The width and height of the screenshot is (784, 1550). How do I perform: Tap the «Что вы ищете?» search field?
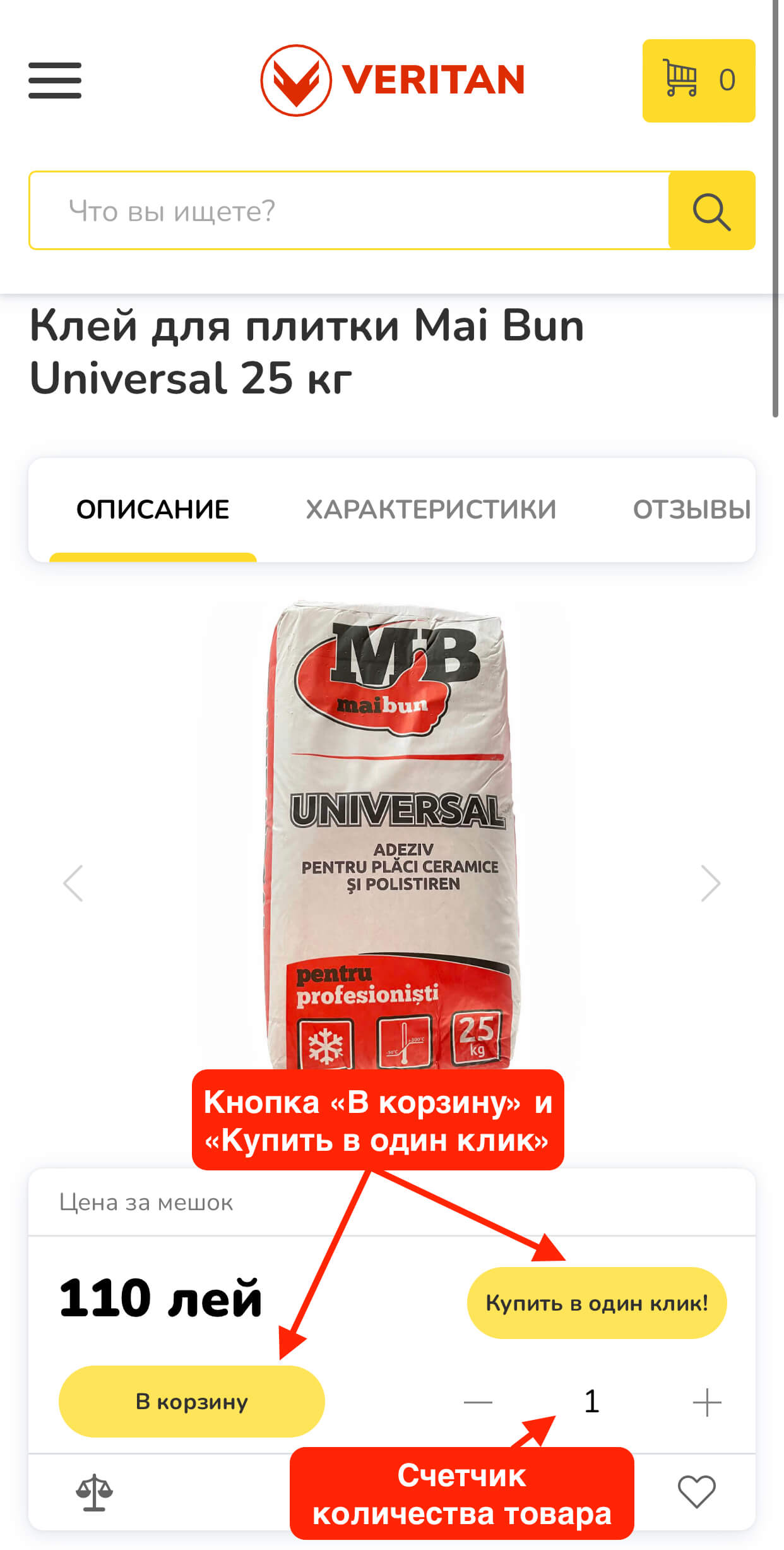coord(348,210)
